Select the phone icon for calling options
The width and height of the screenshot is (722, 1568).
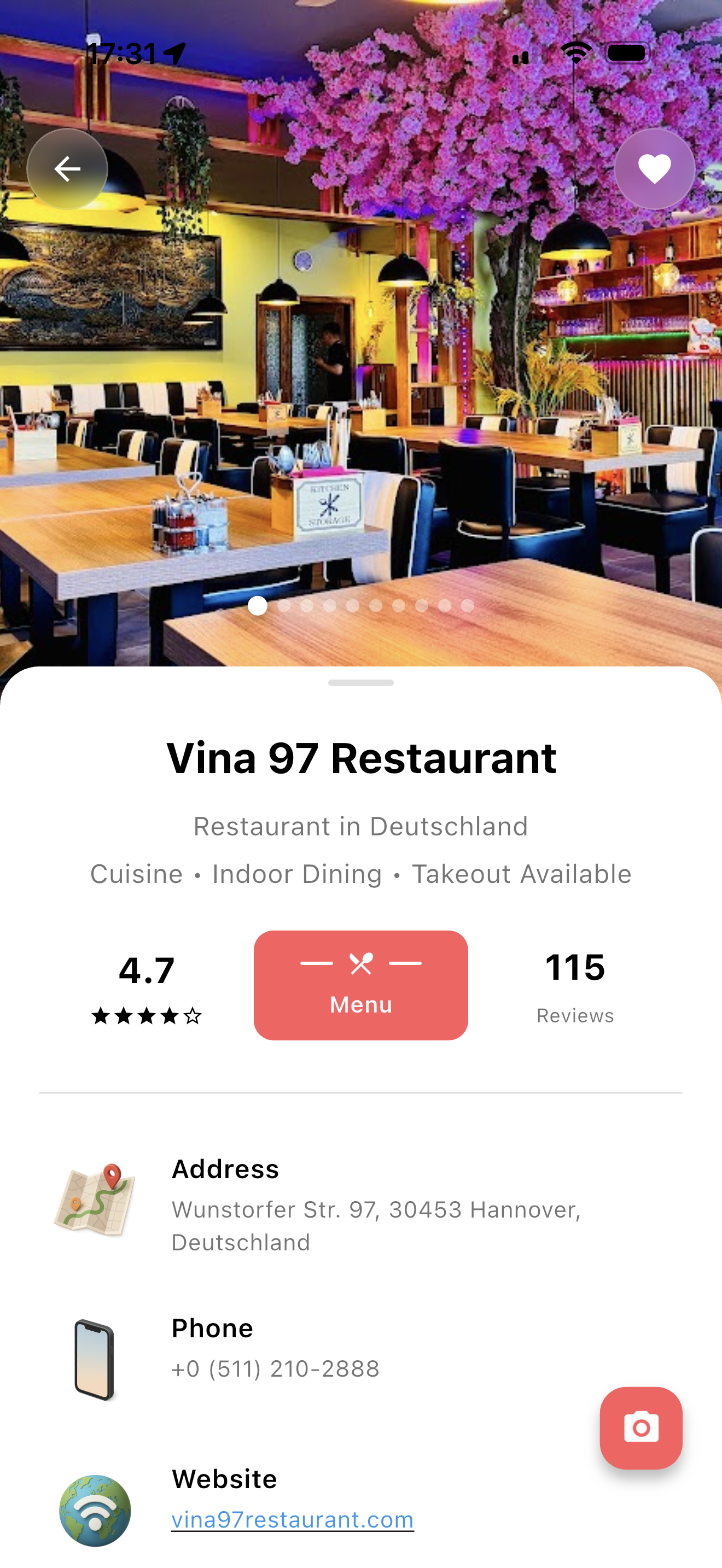click(96, 1358)
